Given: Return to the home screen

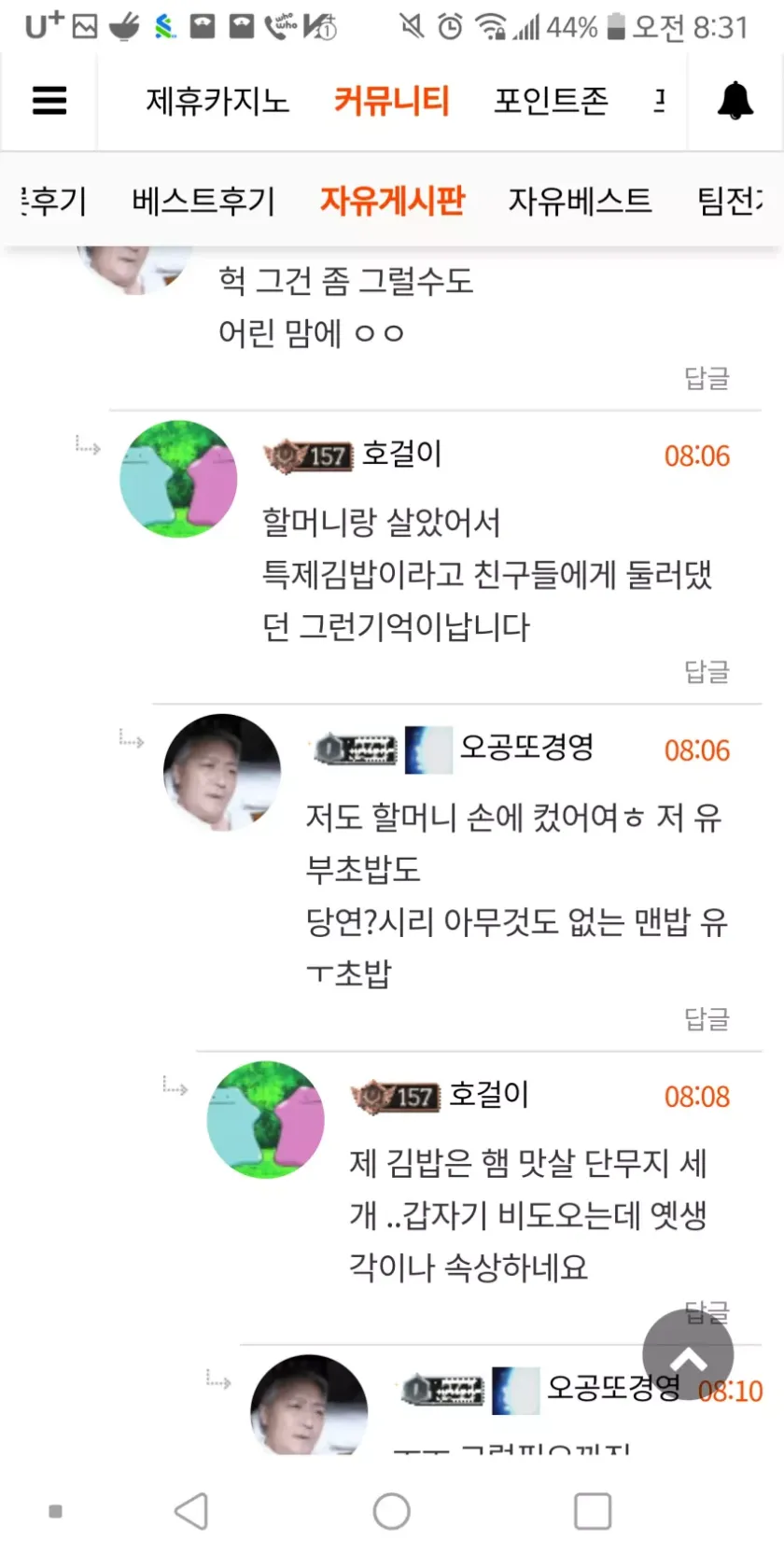Looking at the screenshot, I should point(391,1511).
